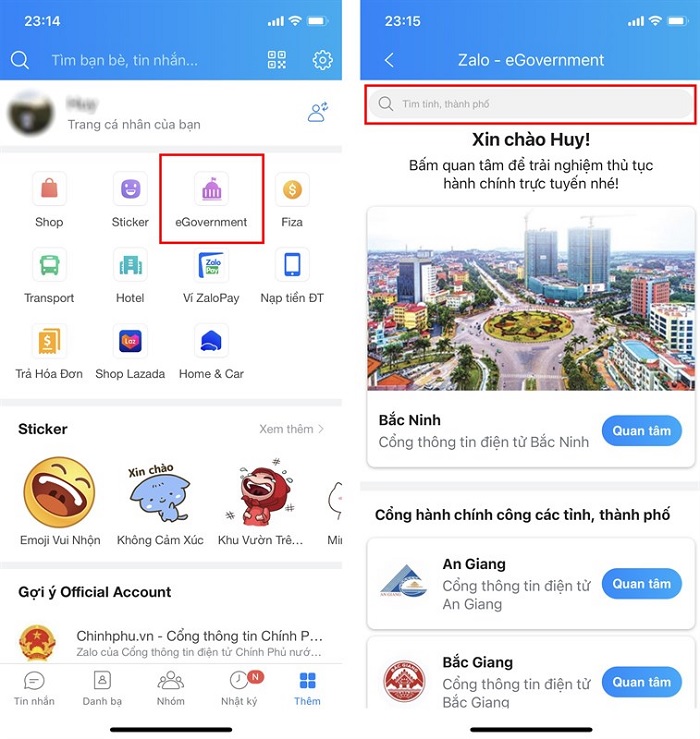Viewport: 700px width, 739px height.
Task: Open the settings gear
Action: [x=322, y=60]
